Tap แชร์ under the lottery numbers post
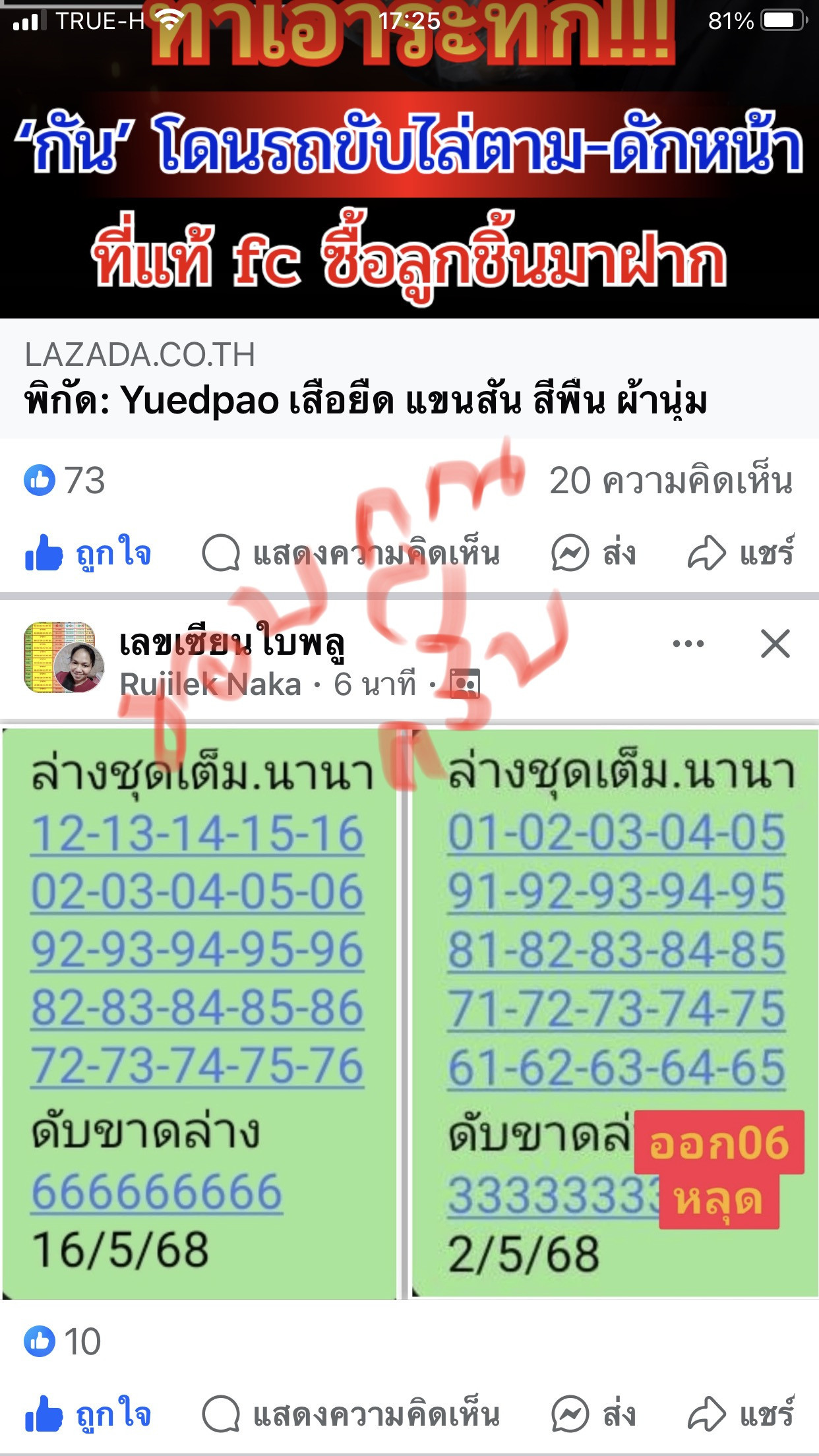819x1456 pixels. click(741, 1414)
